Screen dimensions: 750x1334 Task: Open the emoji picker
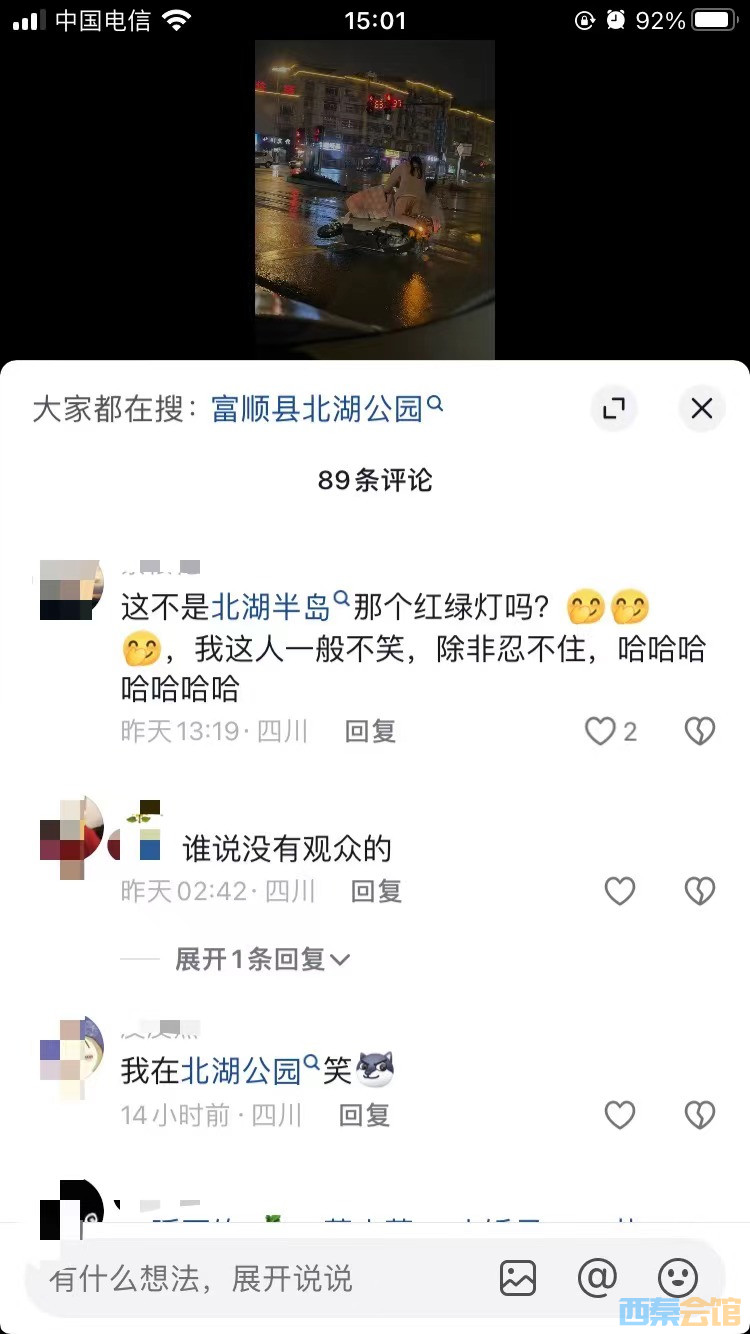[x=677, y=1278]
